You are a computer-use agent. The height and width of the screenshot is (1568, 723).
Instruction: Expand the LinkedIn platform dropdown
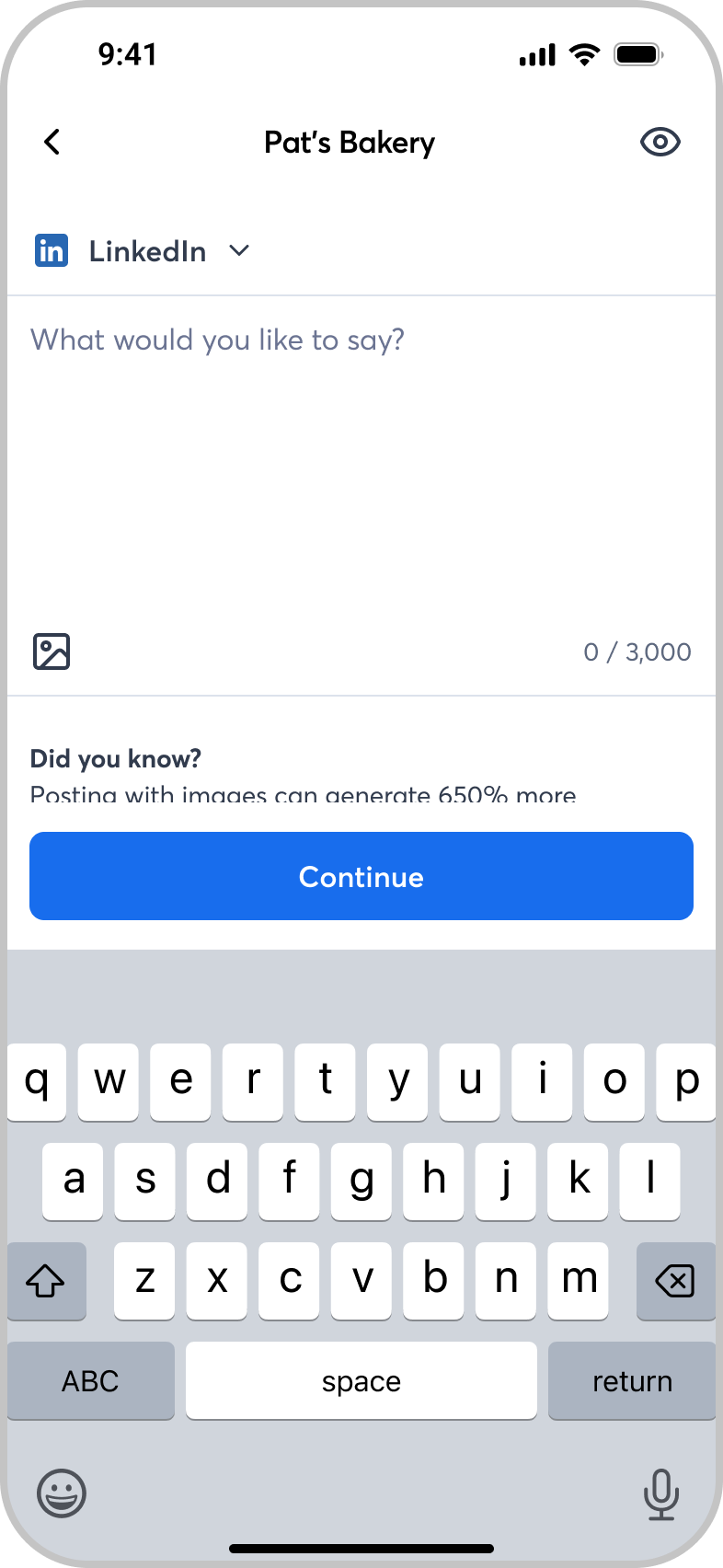tap(143, 251)
